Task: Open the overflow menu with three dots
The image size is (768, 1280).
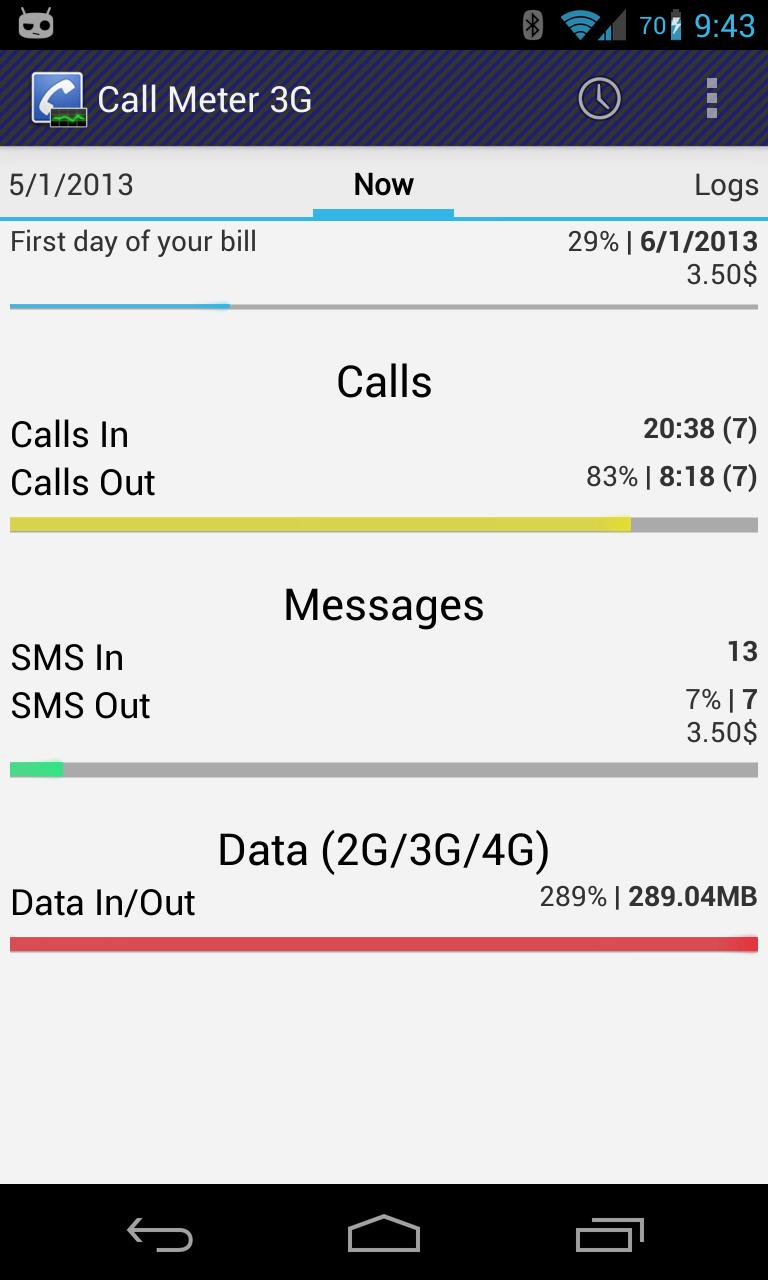Action: click(x=711, y=97)
